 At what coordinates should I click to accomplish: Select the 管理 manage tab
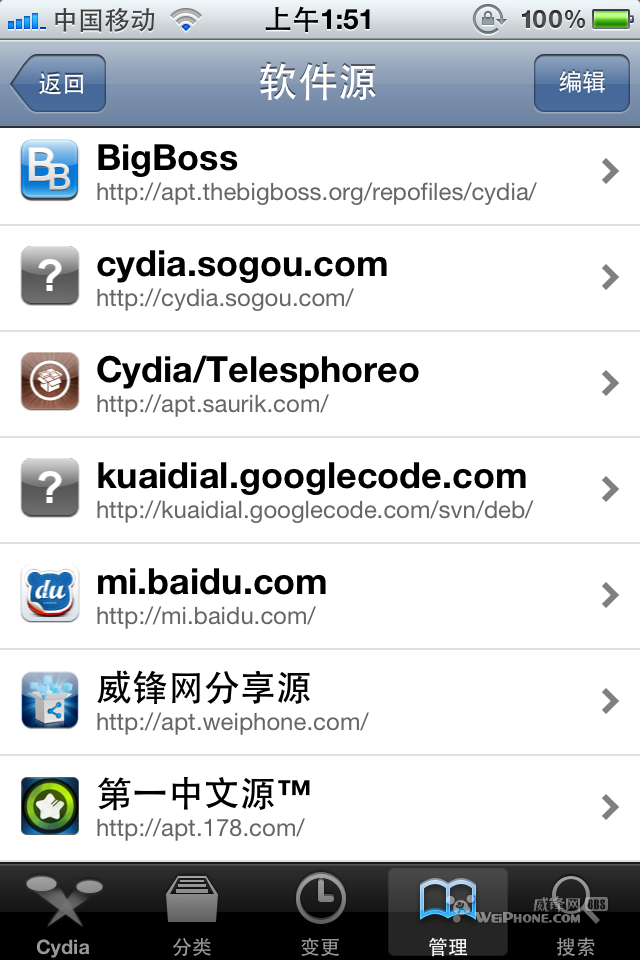point(448,914)
